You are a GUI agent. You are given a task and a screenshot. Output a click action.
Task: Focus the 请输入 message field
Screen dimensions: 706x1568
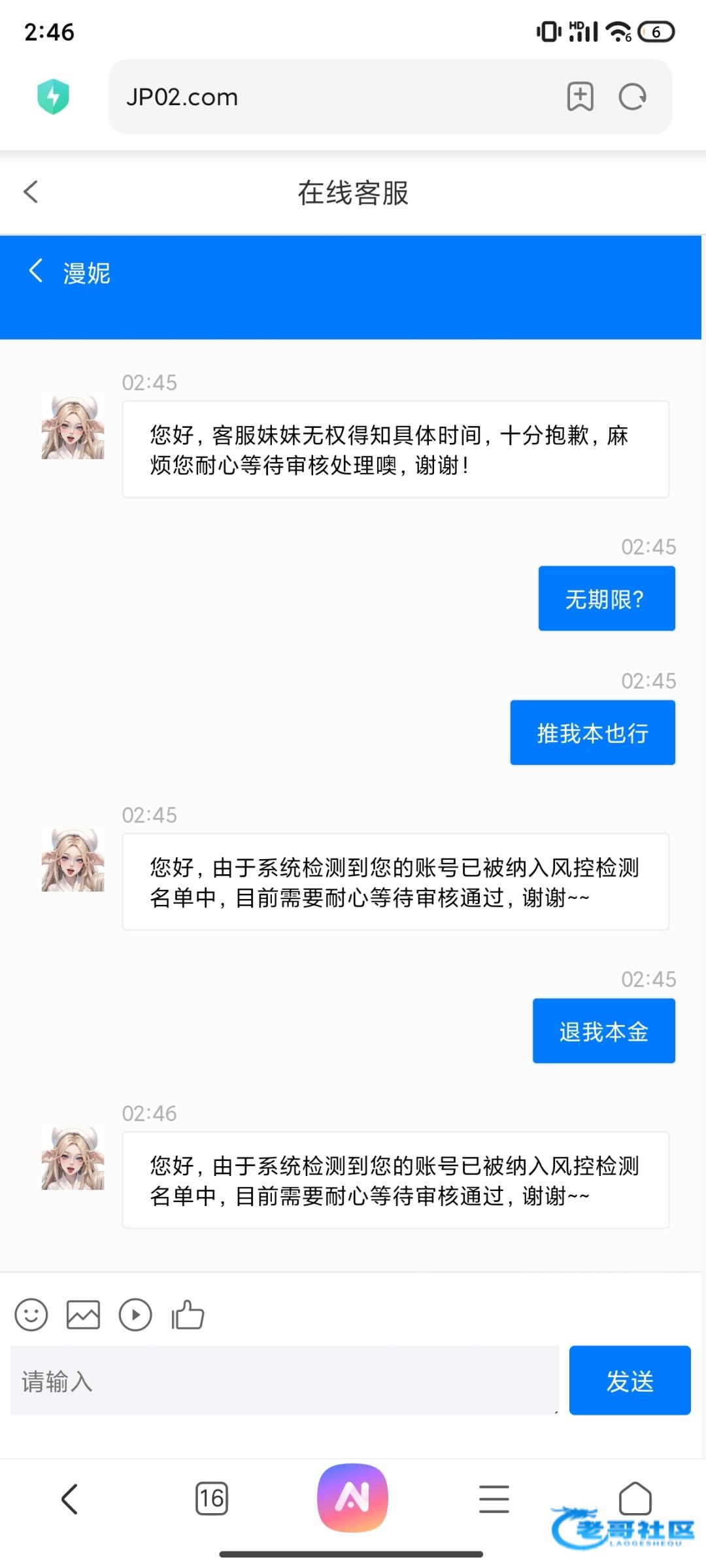pyautogui.click(x=284, y=1380)
